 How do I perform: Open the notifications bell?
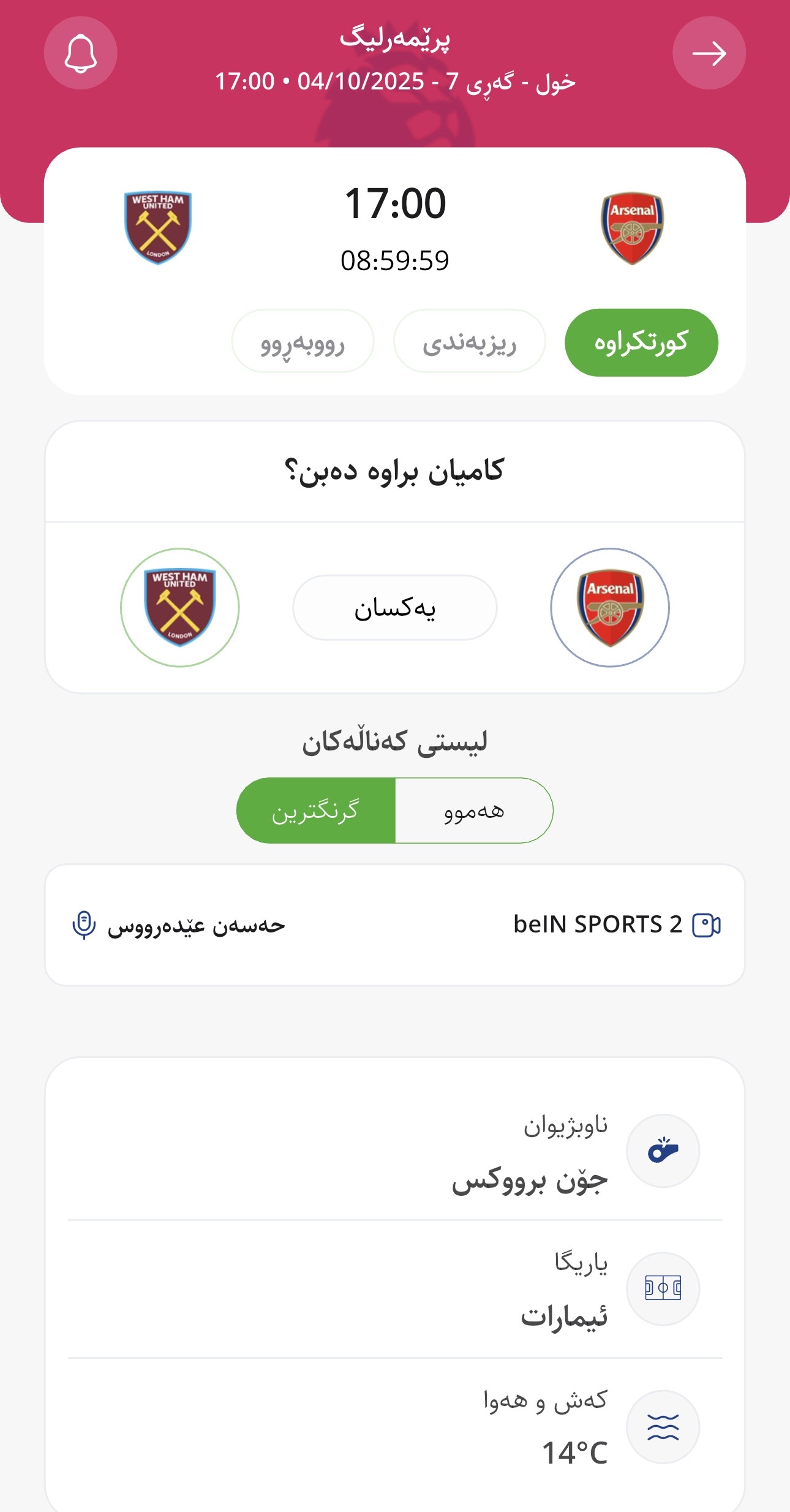pos(80,53)
